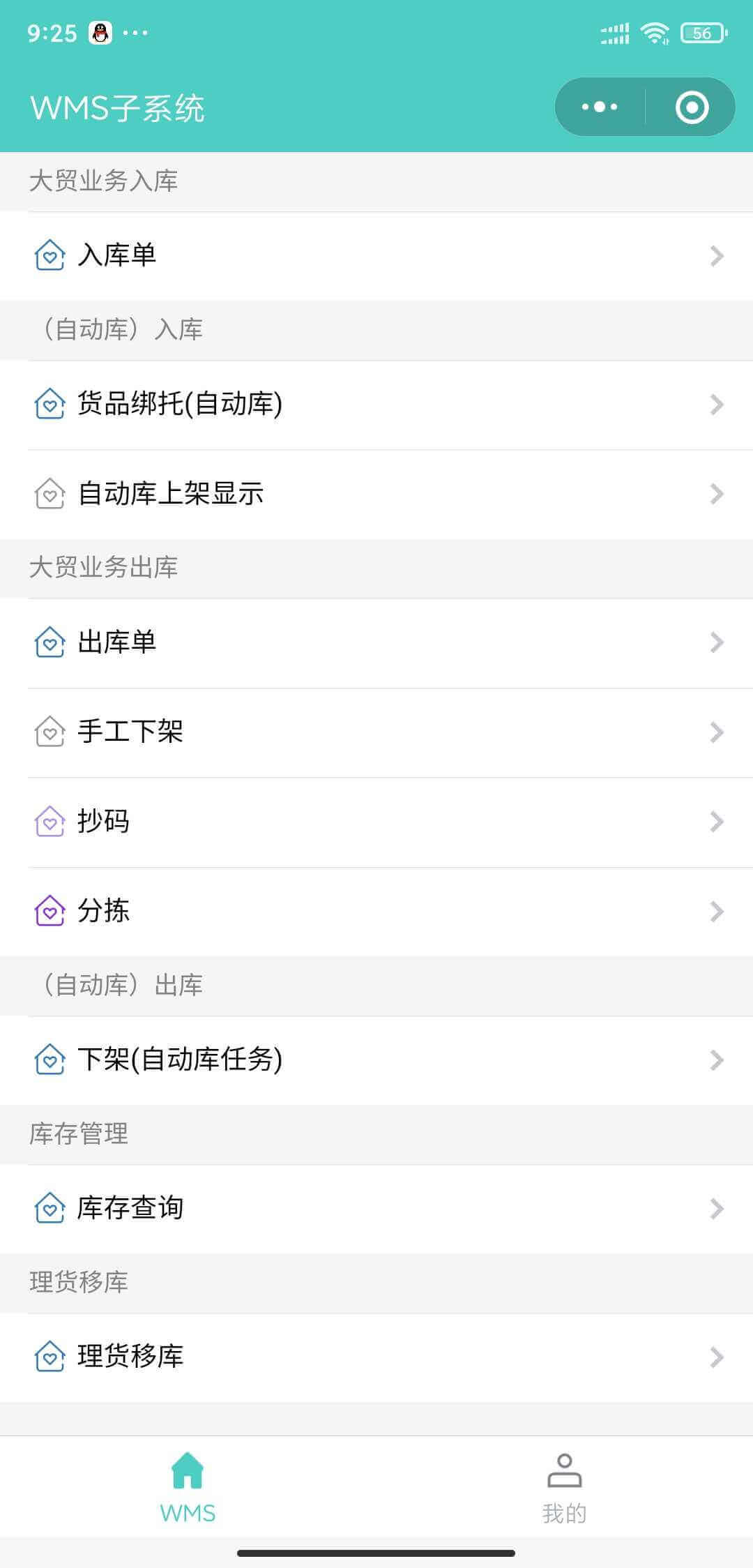This screenshot has height=1568, width=753.
Task: Open 入库单 inbound orders
Action: tap(376, 256)
